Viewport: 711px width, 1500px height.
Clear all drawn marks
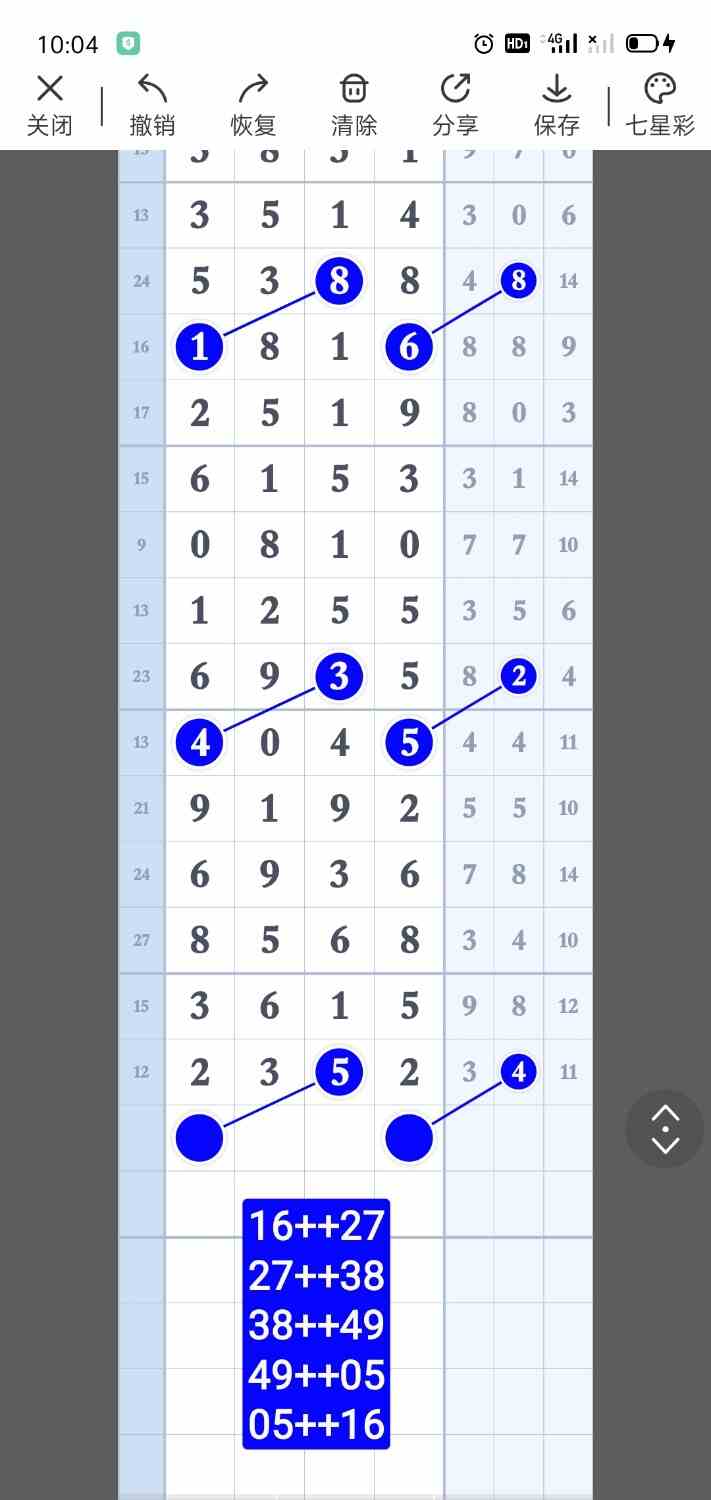354,105
